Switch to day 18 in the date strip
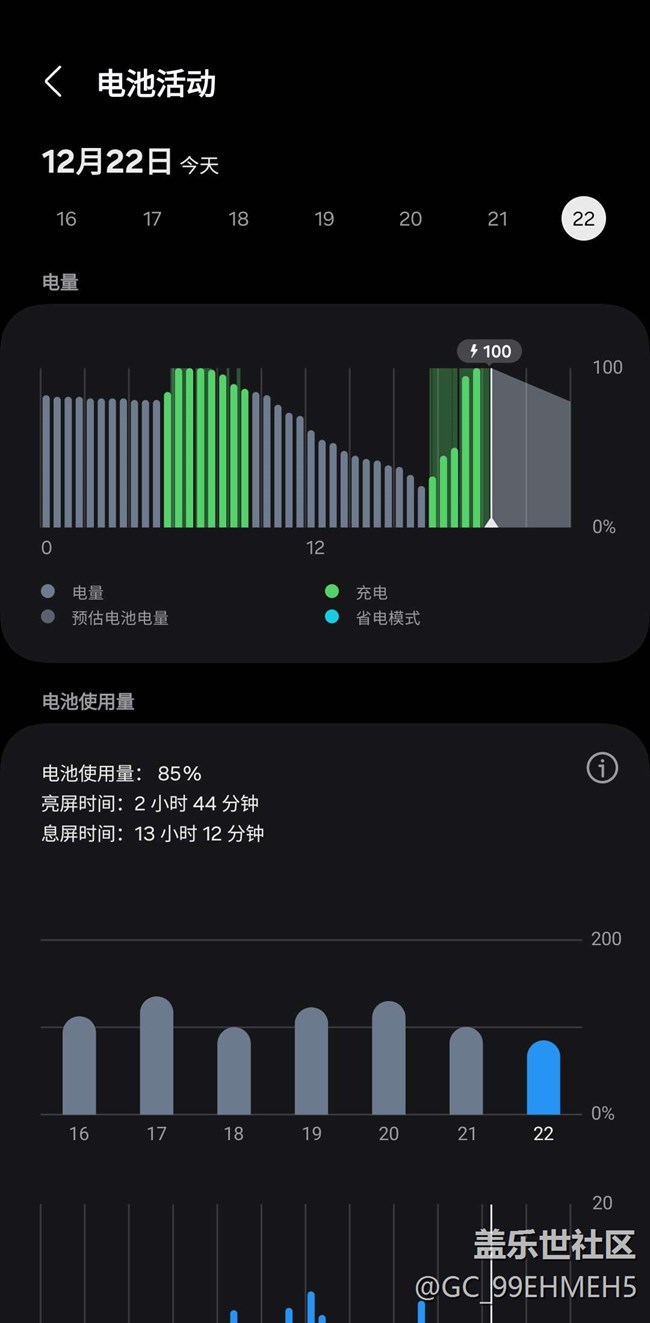650x1323 pixels. tap(238, 219)
